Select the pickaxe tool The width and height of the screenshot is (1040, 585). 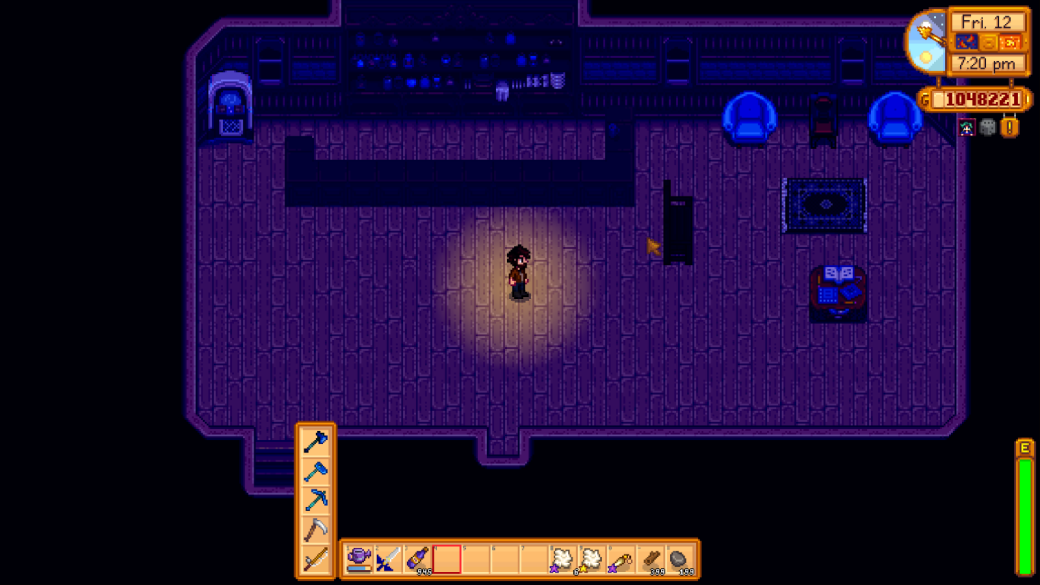pyautogui.click(x=316, y=499)
